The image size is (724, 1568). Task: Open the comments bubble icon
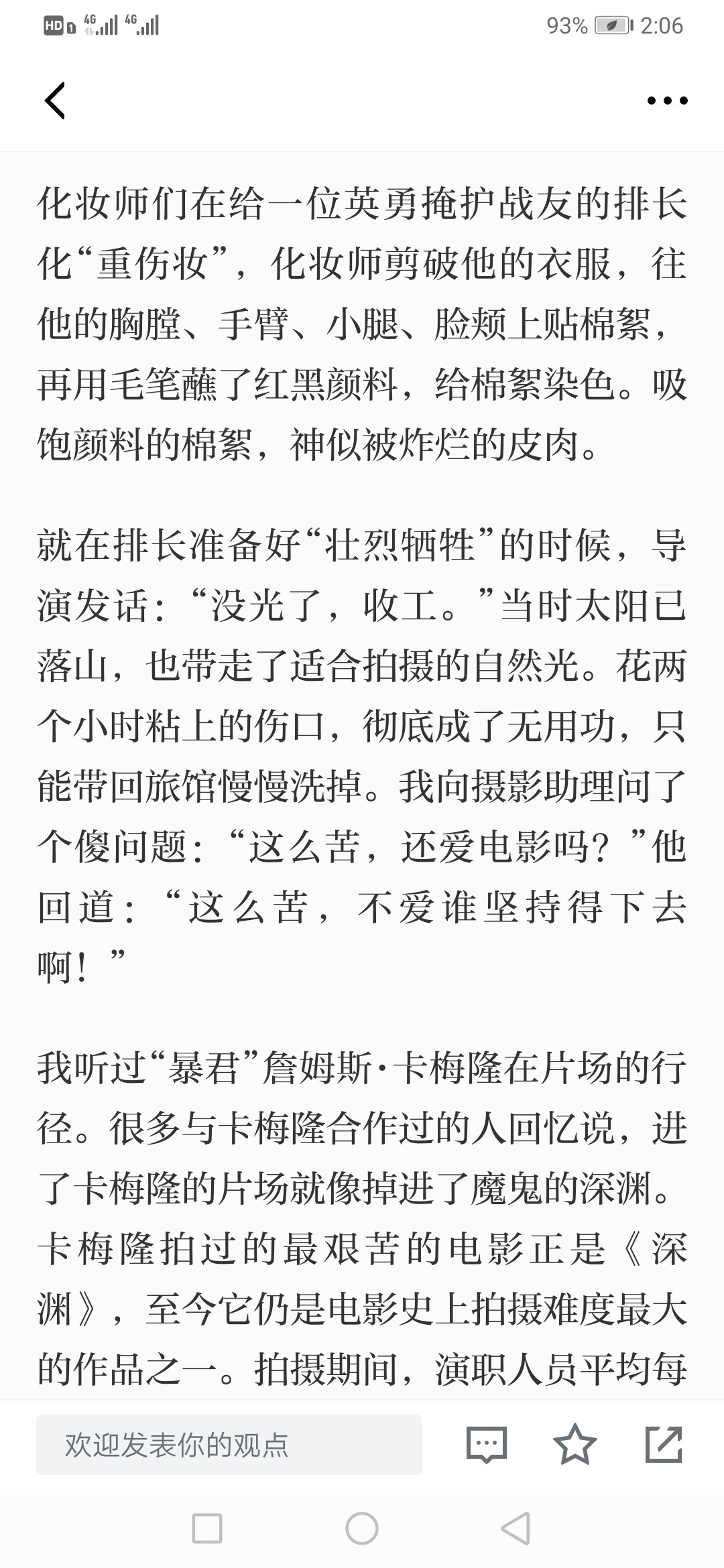tap(486, 1444)
